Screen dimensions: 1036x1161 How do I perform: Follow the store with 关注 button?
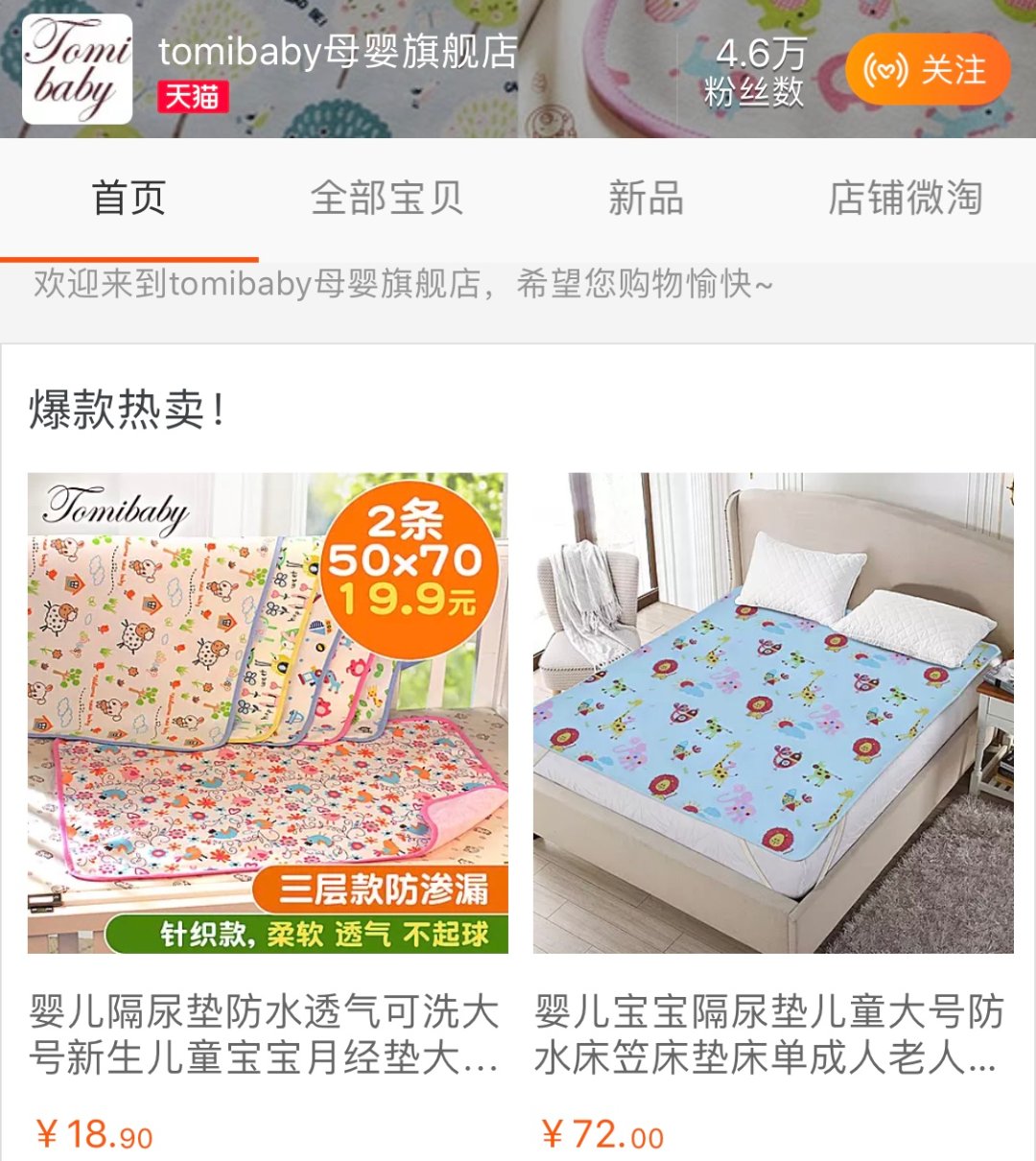coord(928,70)
